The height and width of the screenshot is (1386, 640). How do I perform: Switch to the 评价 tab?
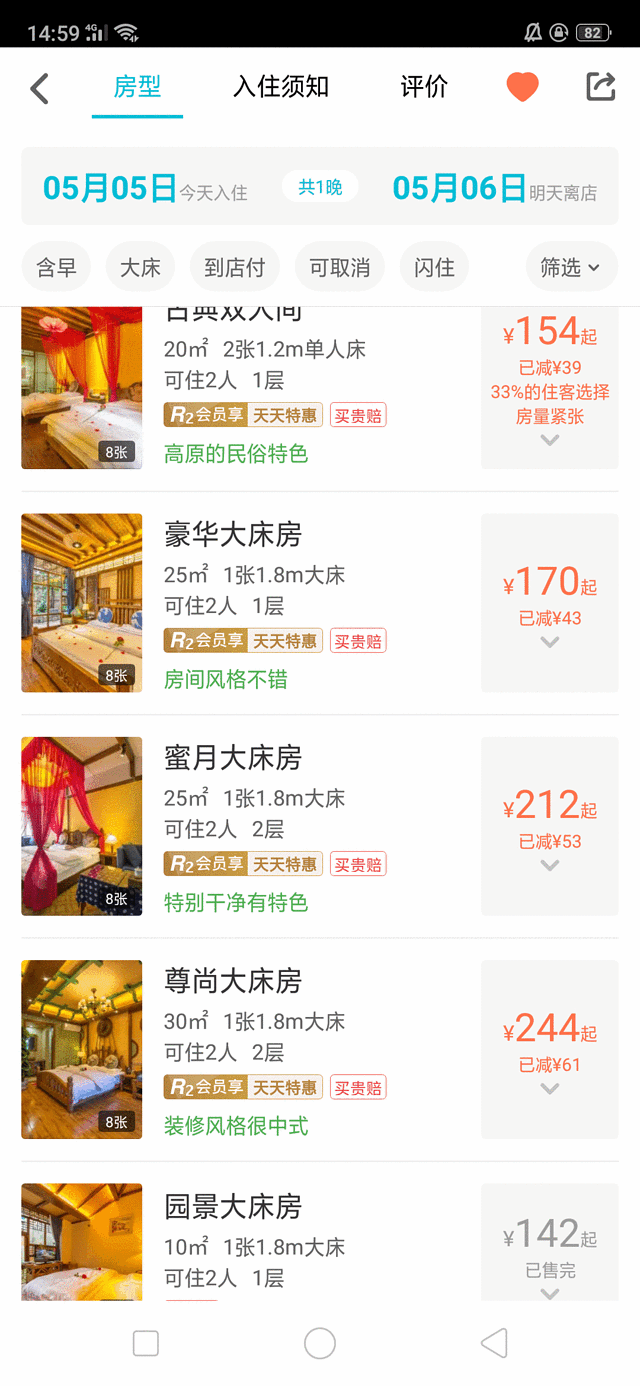pos(424,87)
